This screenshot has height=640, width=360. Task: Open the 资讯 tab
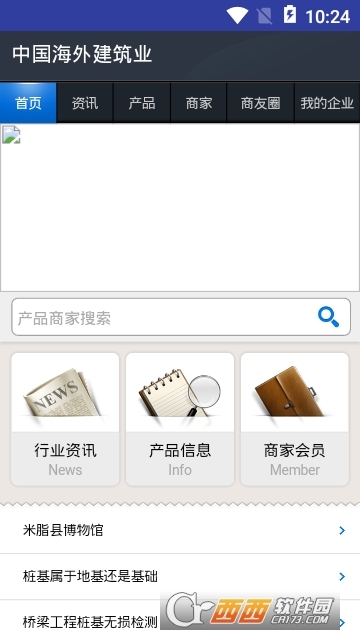point(85,103)
